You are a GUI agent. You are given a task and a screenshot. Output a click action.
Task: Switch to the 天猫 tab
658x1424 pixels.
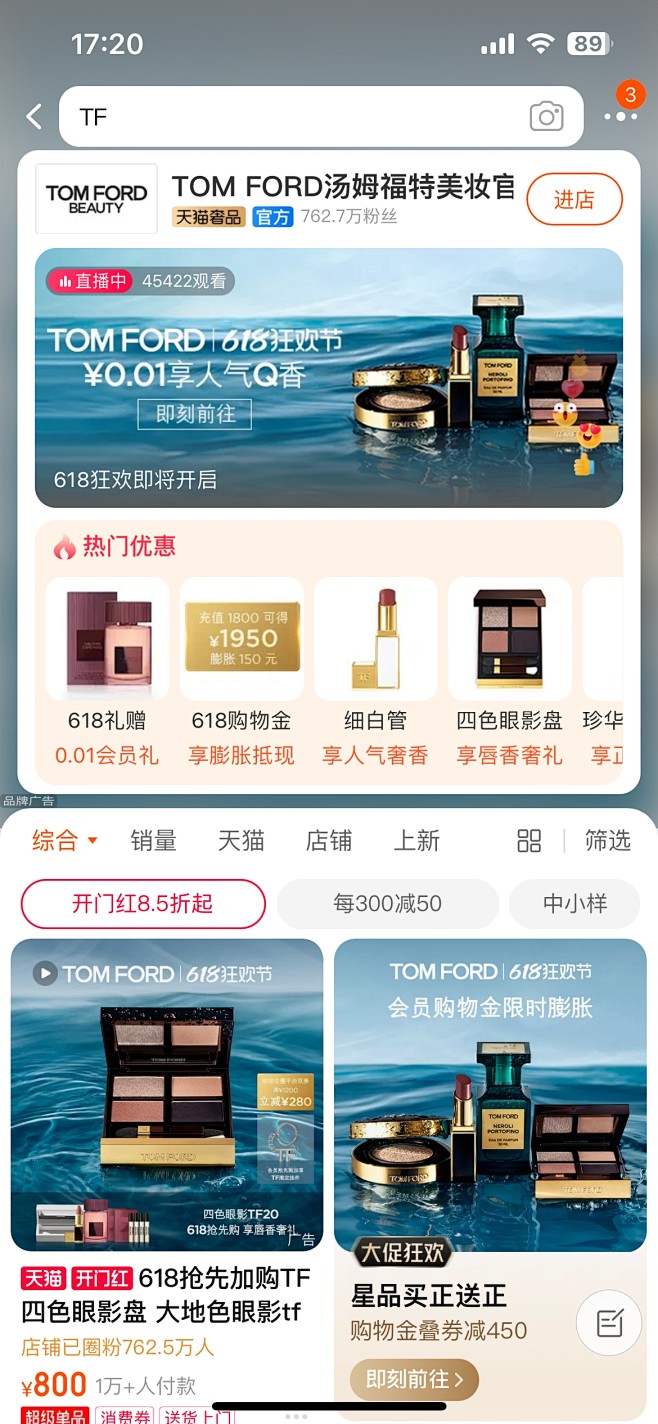pyautogui.click(x=241, y=841)
